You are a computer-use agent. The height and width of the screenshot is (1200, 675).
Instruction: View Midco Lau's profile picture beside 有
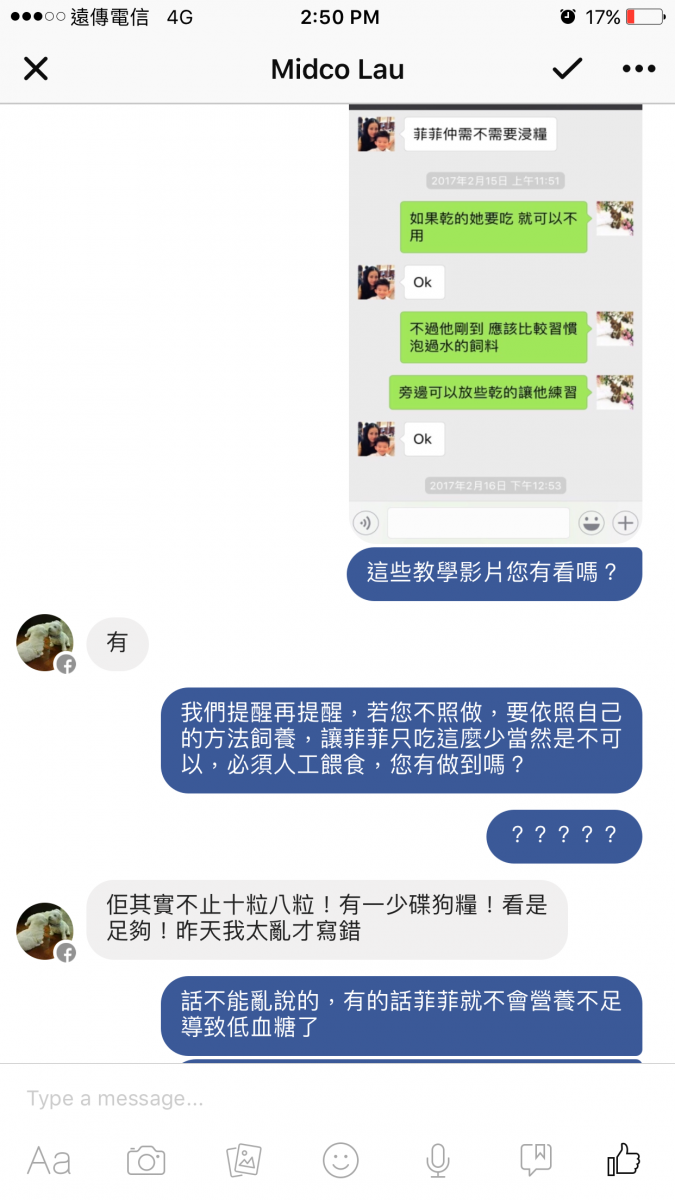click(x=45, y=642)
